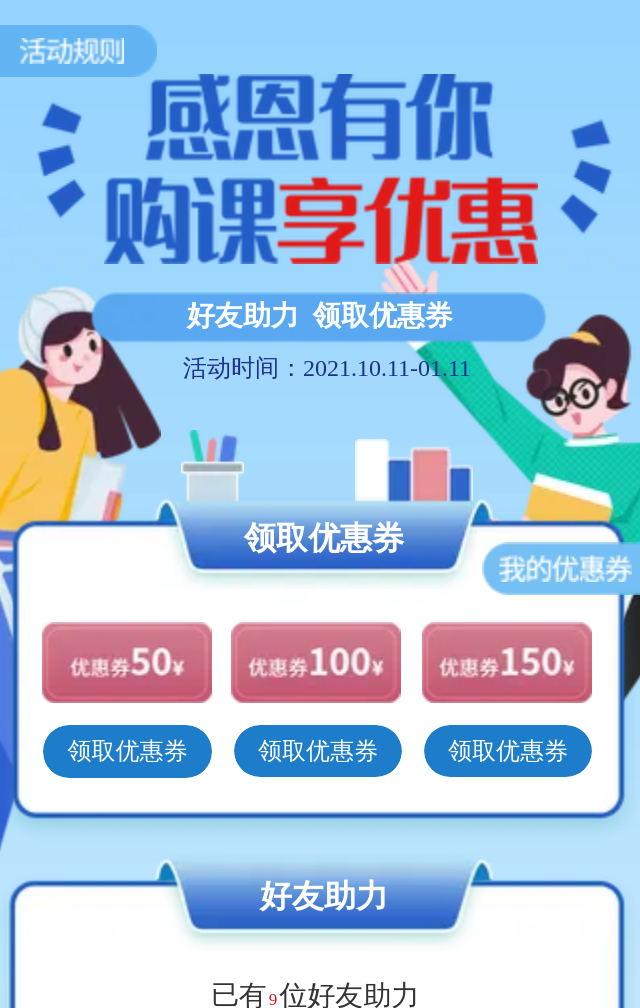Claim the 100¥ coupon with 领取优惠券

pos(318,751)
